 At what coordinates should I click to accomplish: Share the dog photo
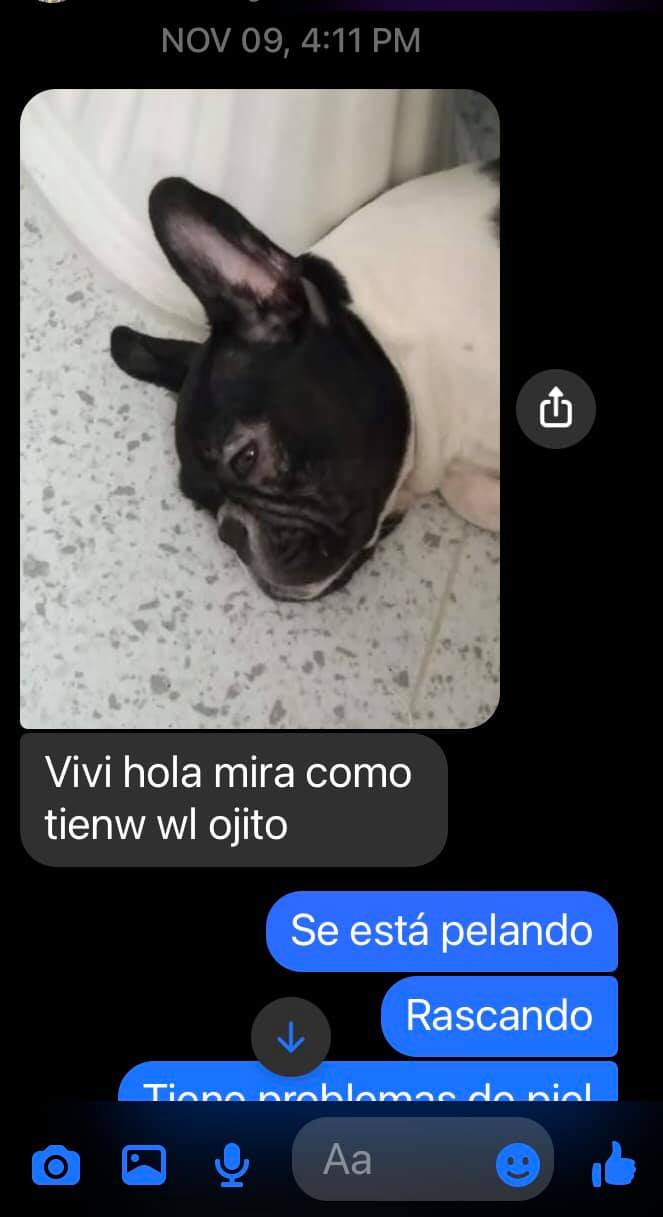tap(555, 408)
